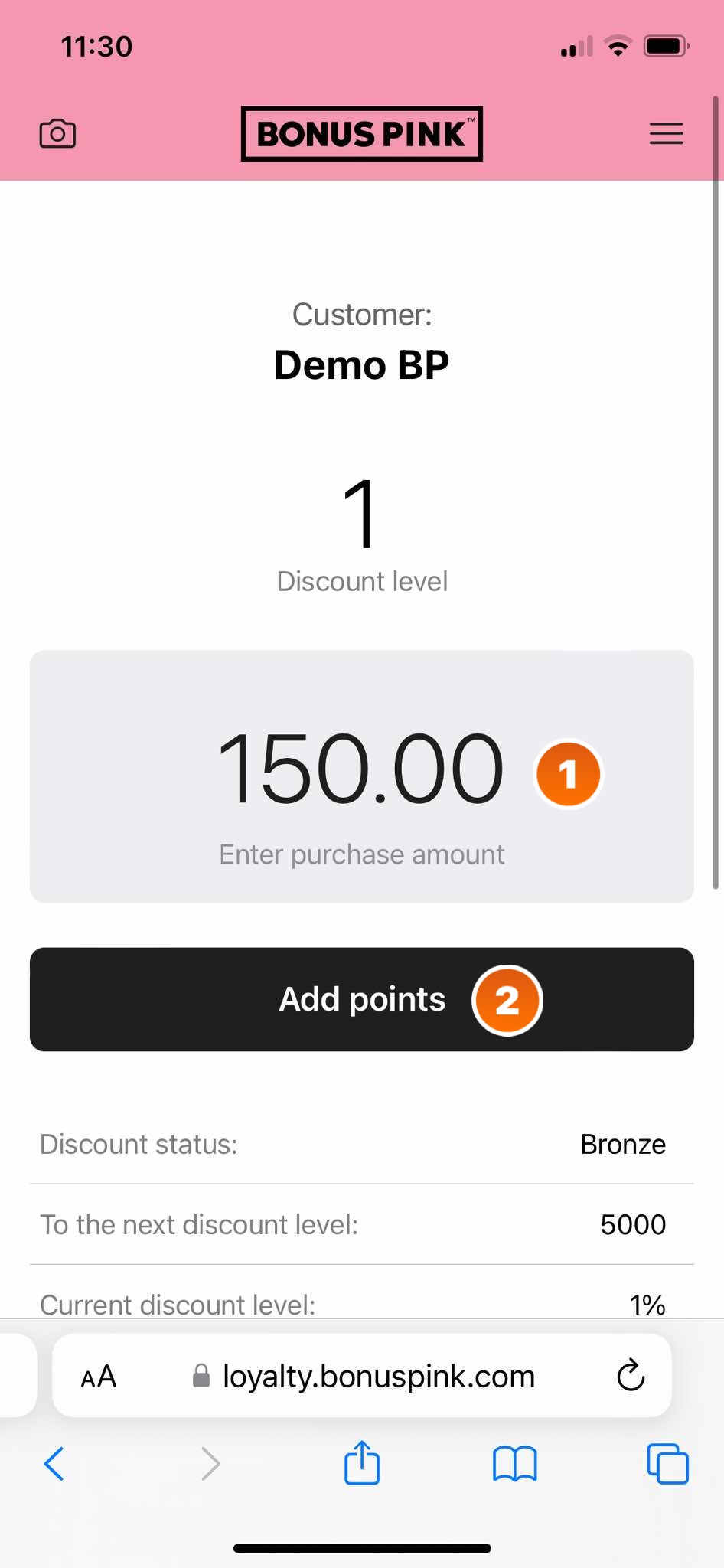The height and width of the screenshot is (1568, 724).
Task: Open the AA text size options
Action: click(99, 1377)
